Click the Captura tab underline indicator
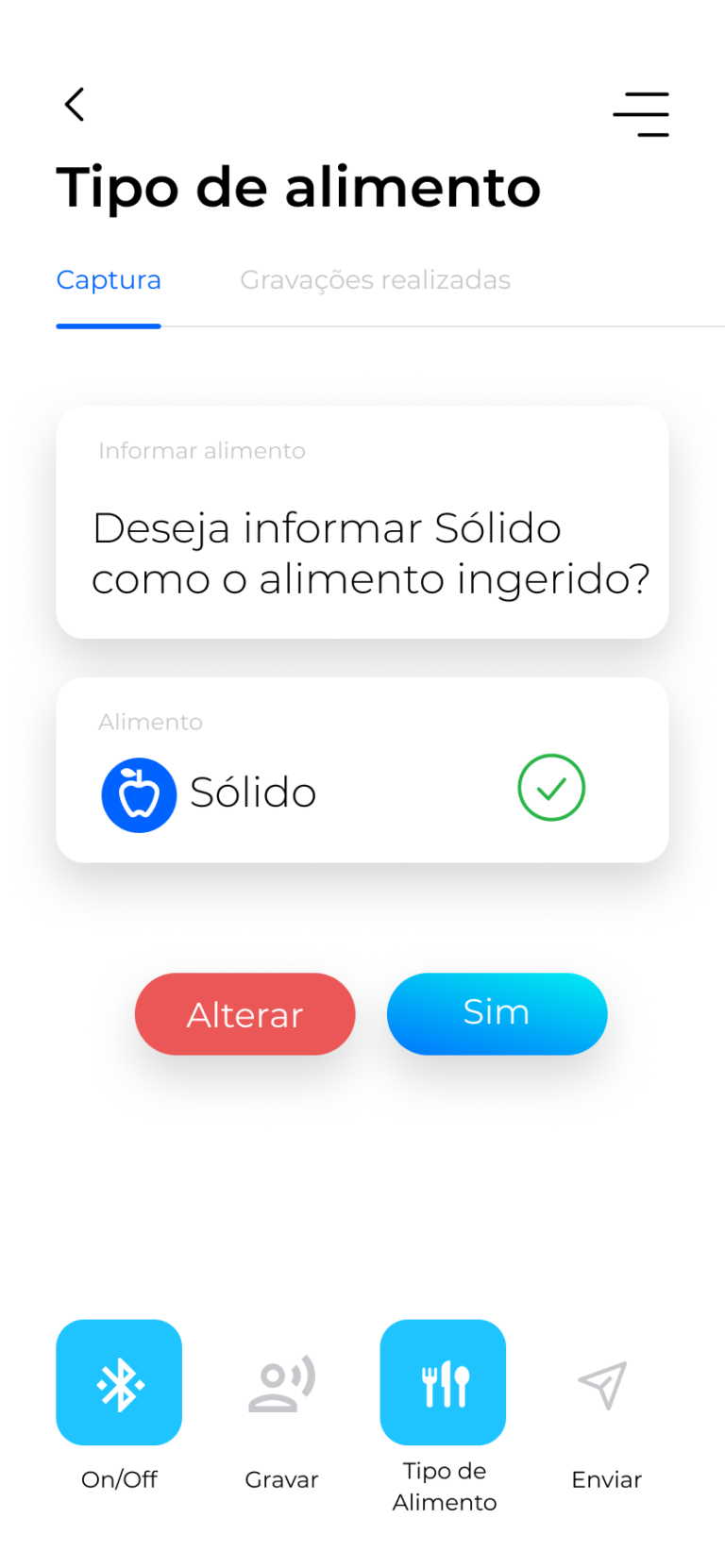Viewport: 725px width, 1568px height. (109, 325)
